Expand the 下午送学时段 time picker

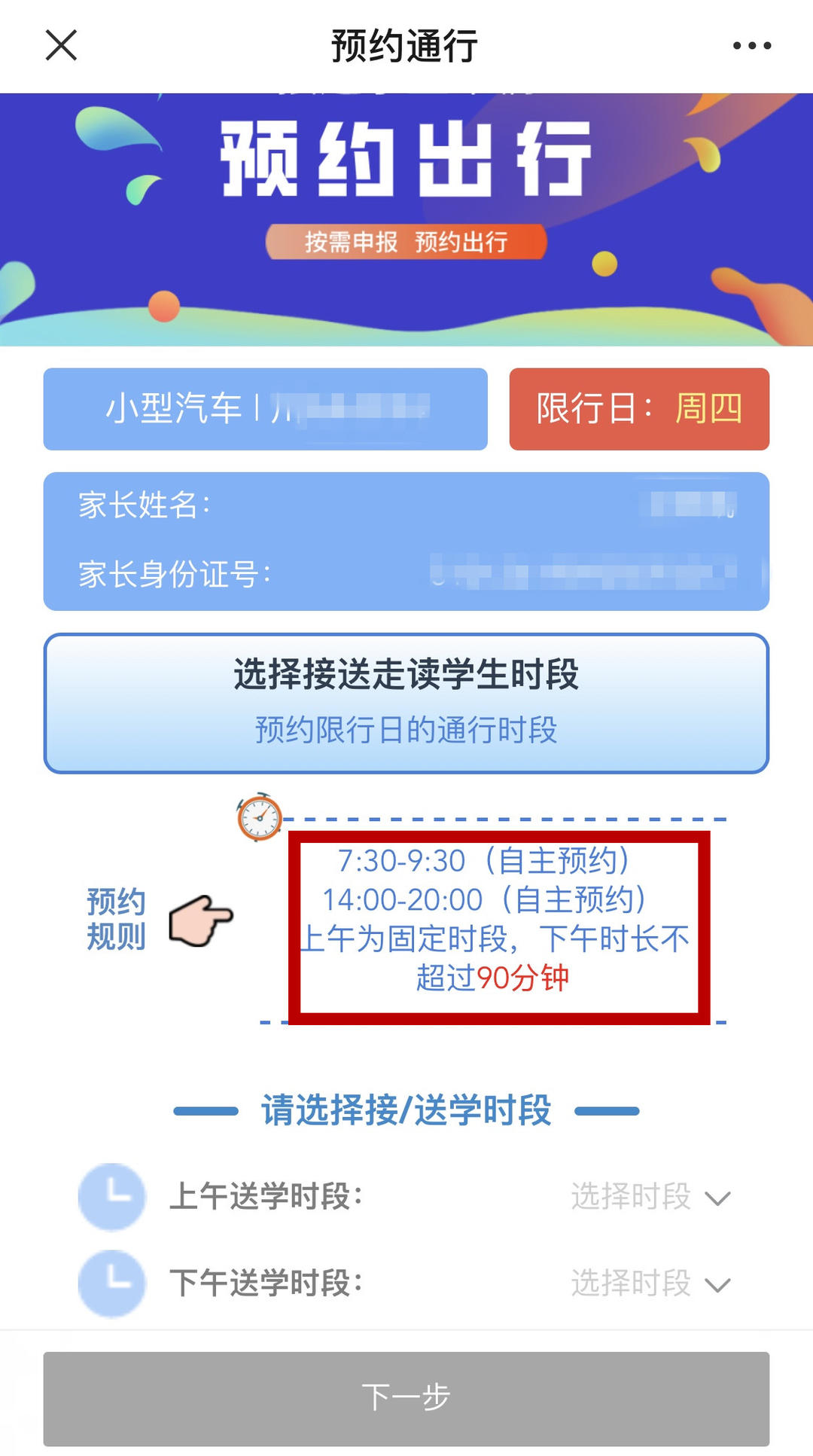(x=650, y=1283)
